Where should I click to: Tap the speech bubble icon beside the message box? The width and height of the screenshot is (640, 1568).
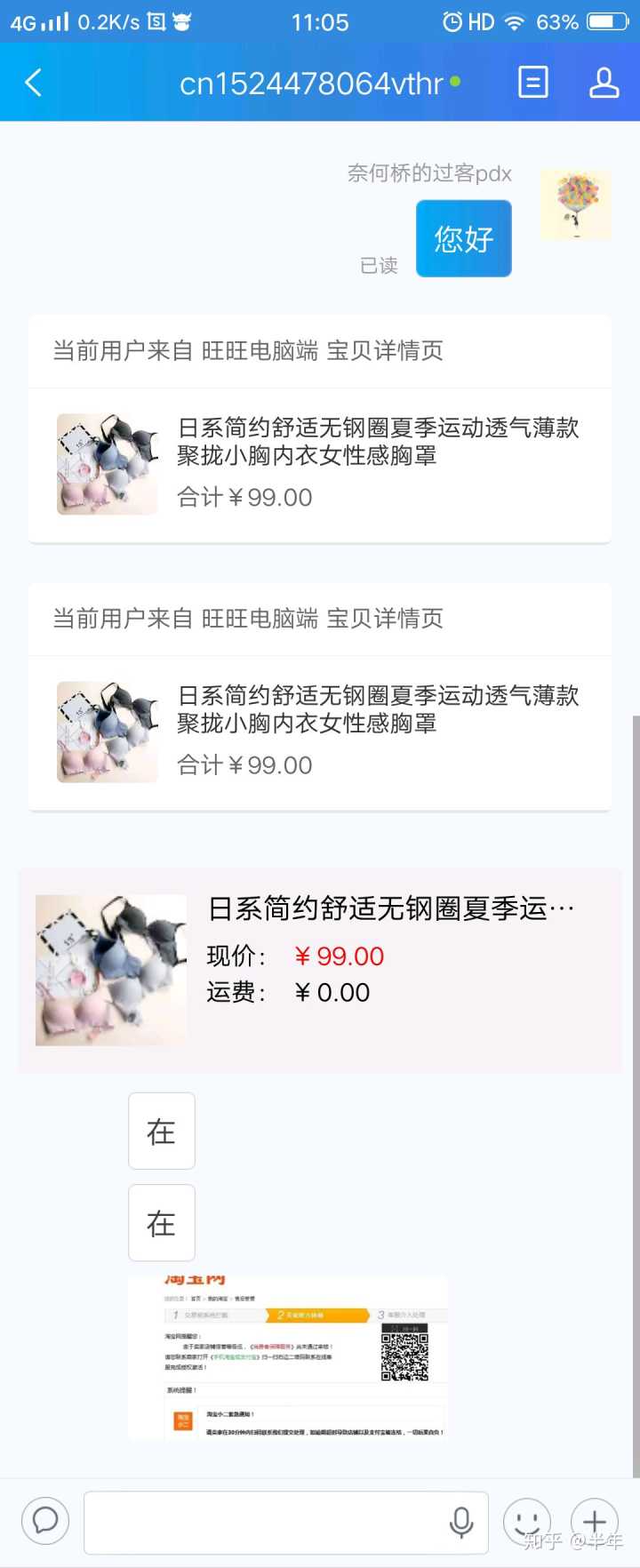(45, 1521)
